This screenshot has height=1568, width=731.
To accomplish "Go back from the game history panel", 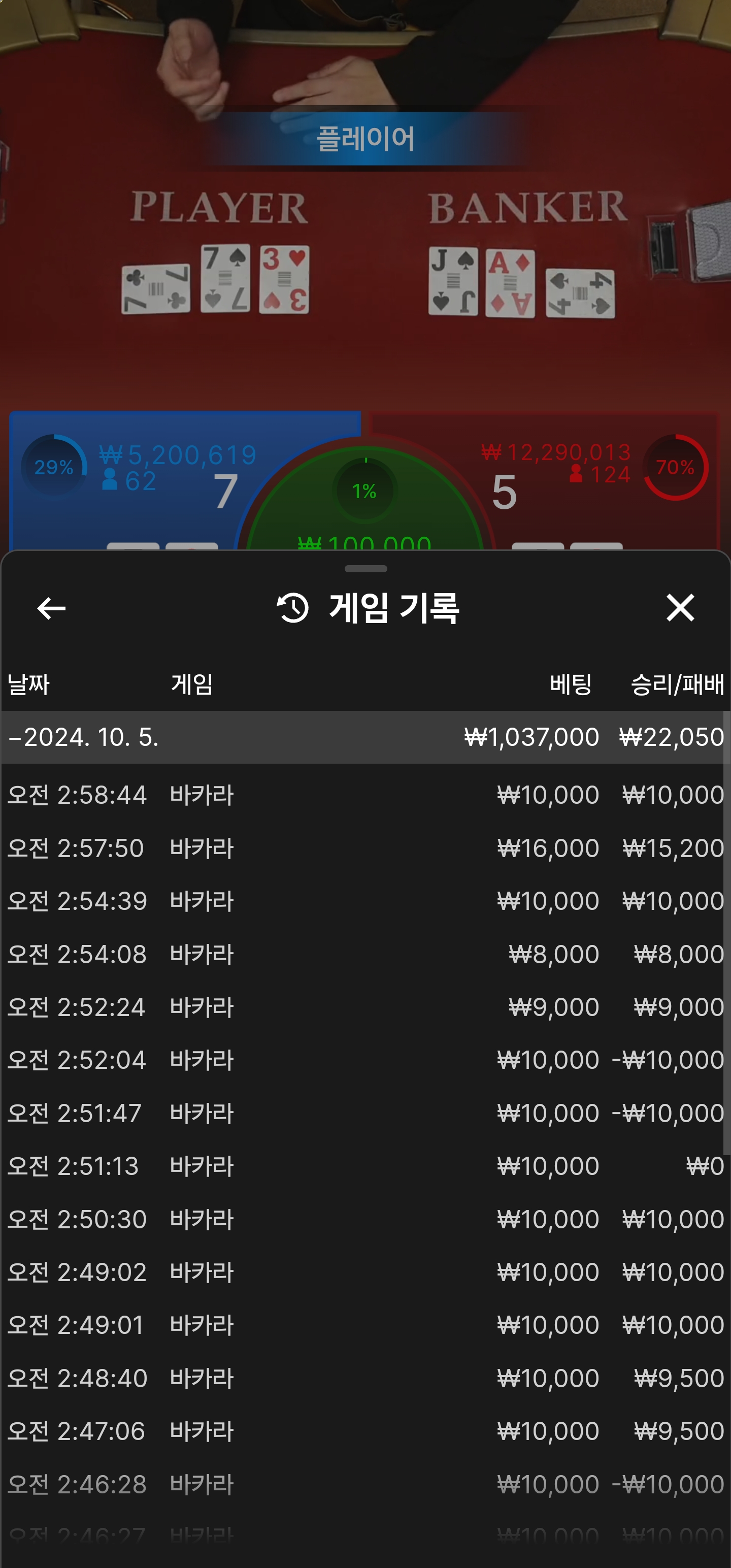I will click(51, 608).
